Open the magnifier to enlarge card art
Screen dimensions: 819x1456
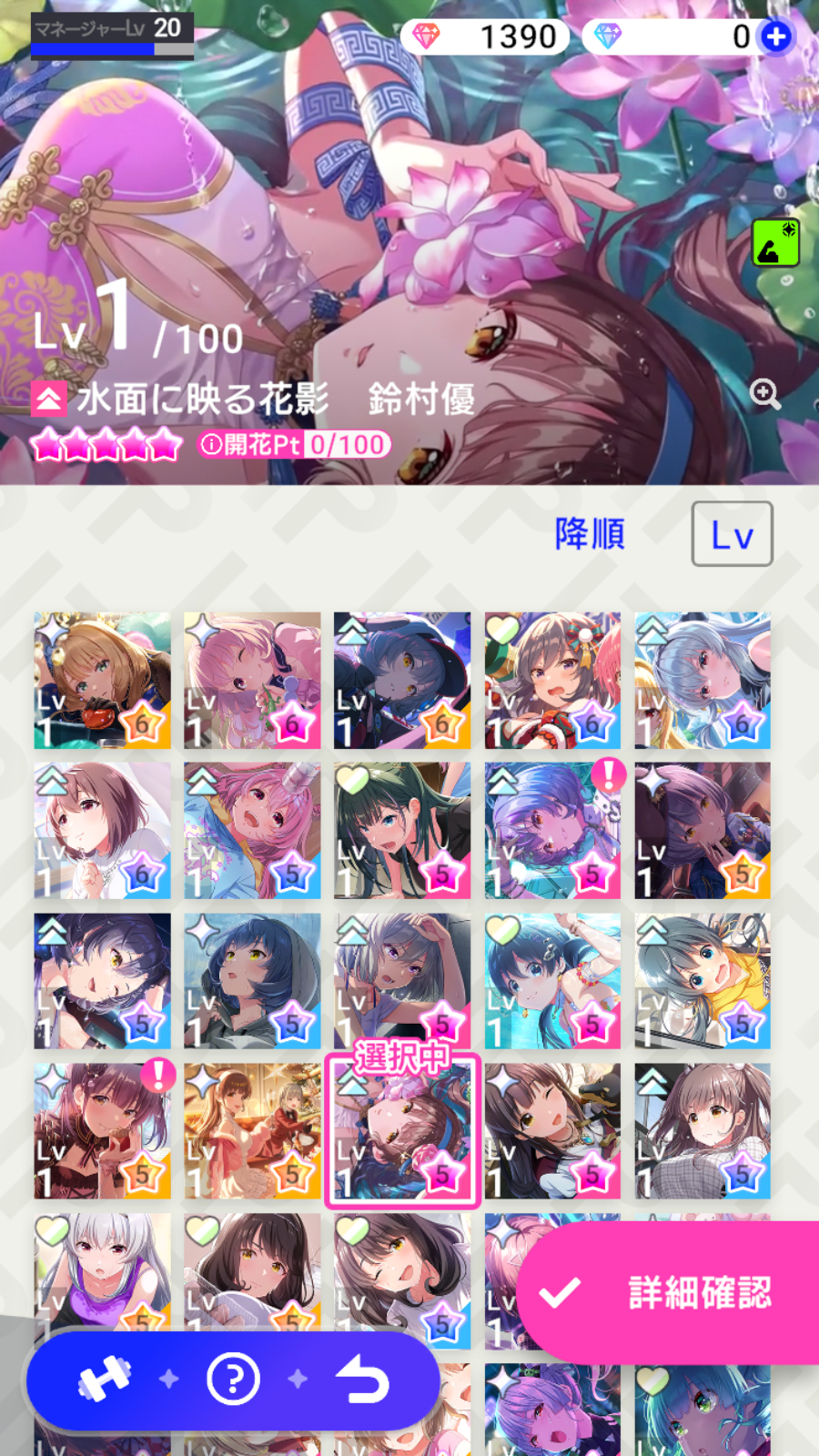[x=764, y=393]
